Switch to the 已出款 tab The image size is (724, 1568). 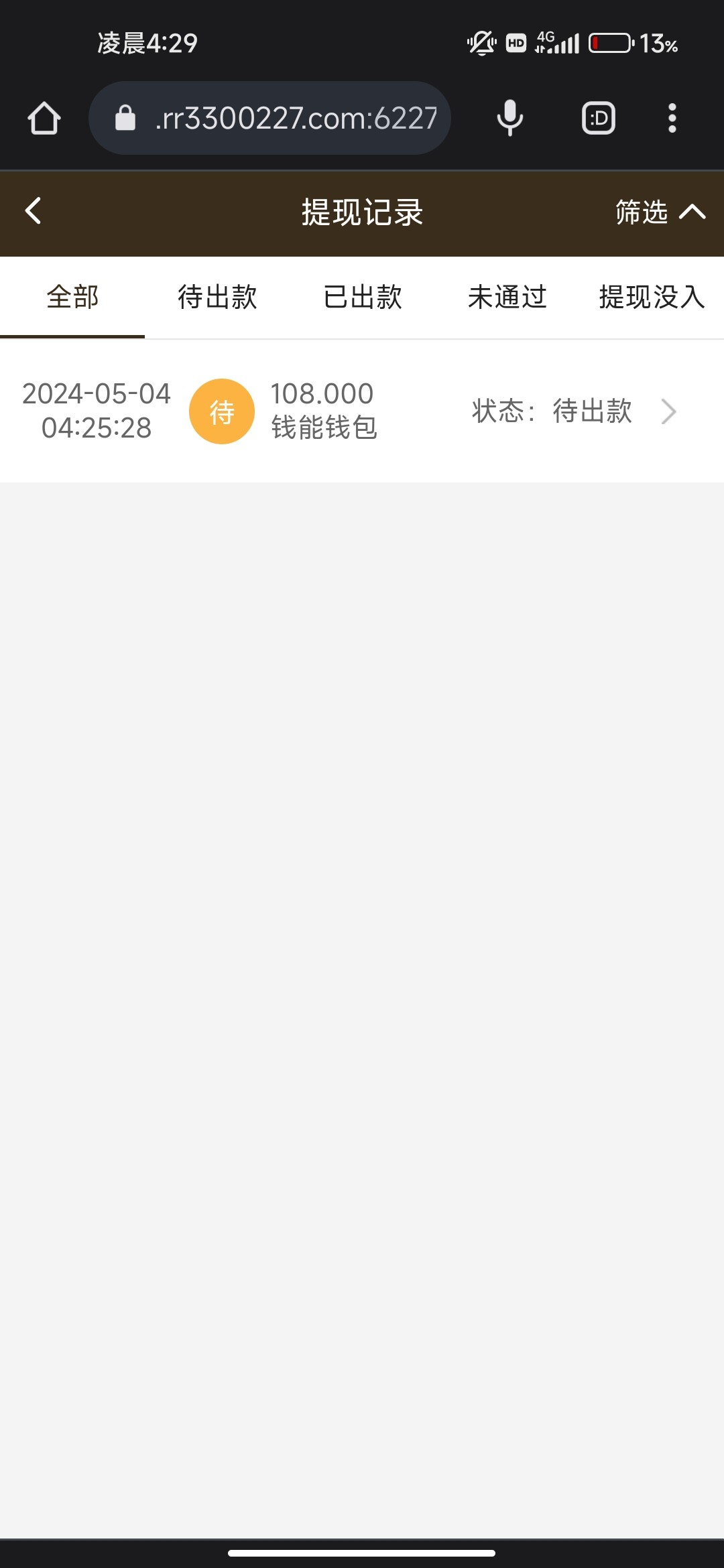[362, 297]
